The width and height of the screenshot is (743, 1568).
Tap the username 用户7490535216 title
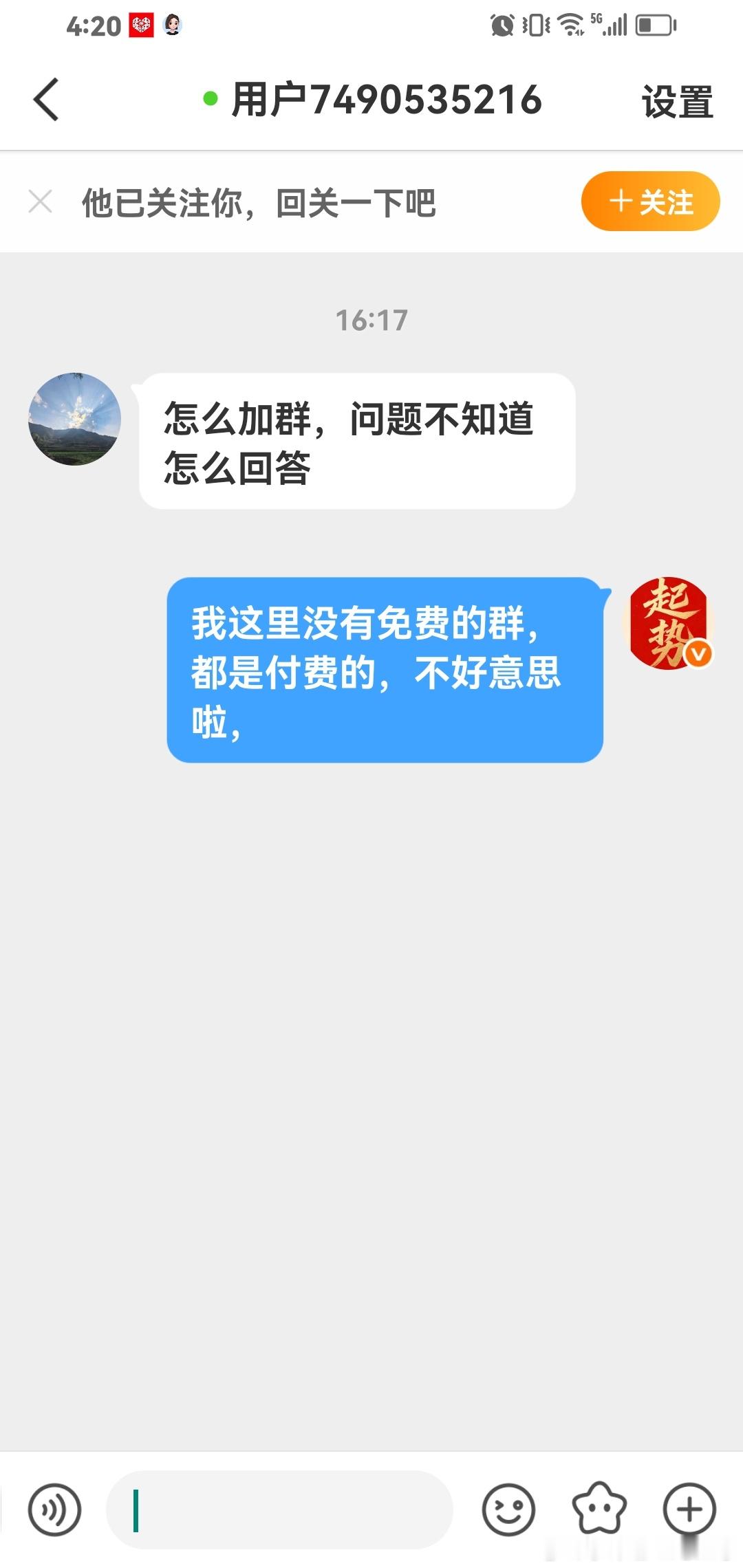(x=385, y=98)
